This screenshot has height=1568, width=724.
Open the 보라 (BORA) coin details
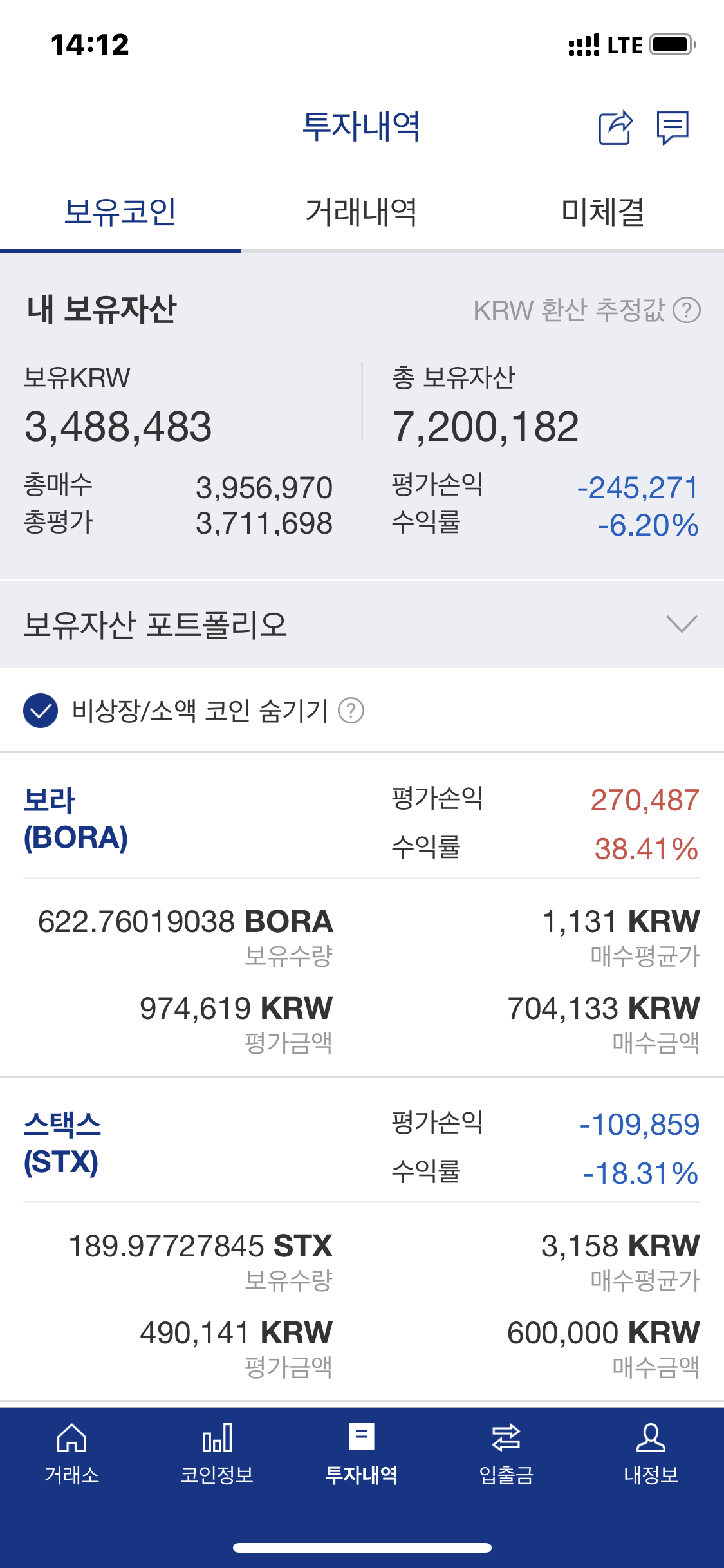tap(76, 819)
